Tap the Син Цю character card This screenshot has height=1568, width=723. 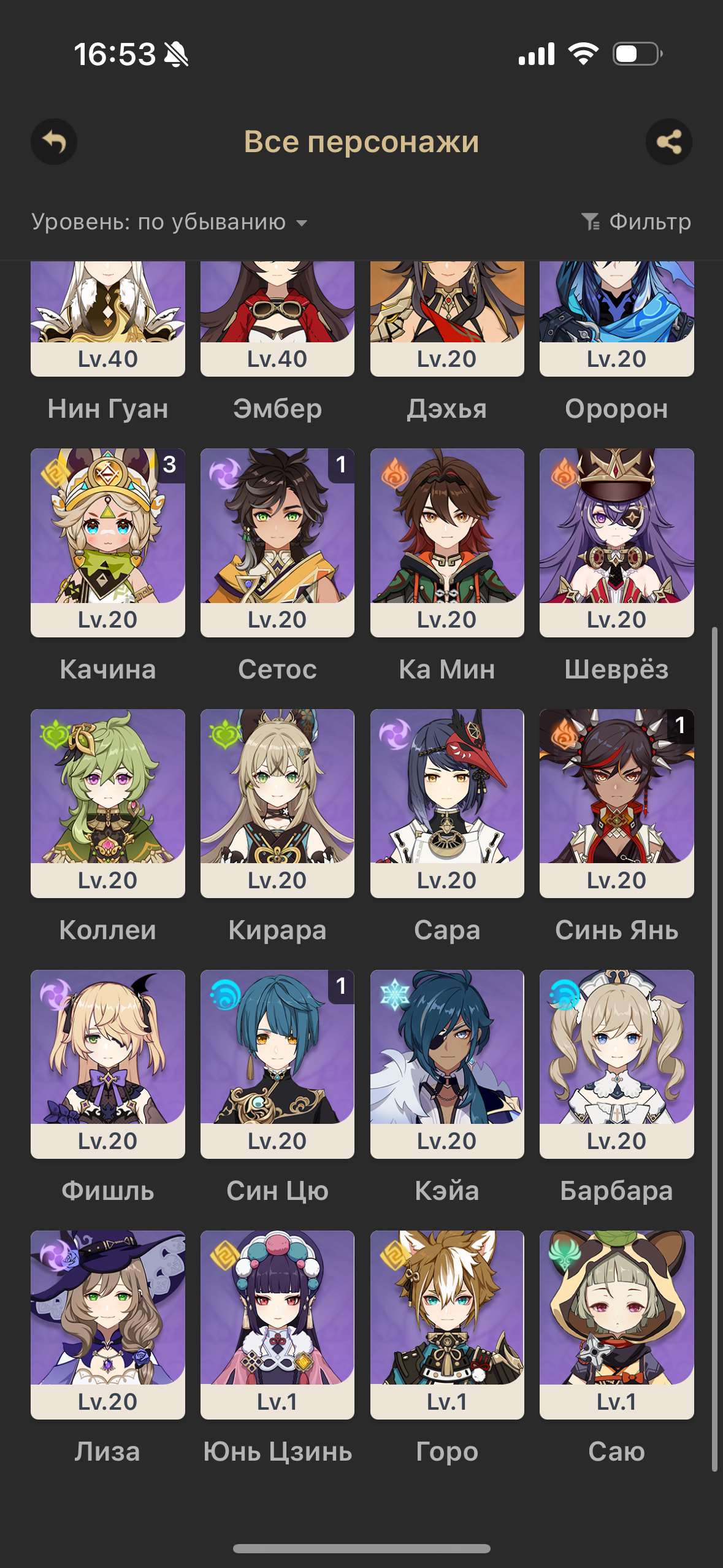click(277, 1064)
